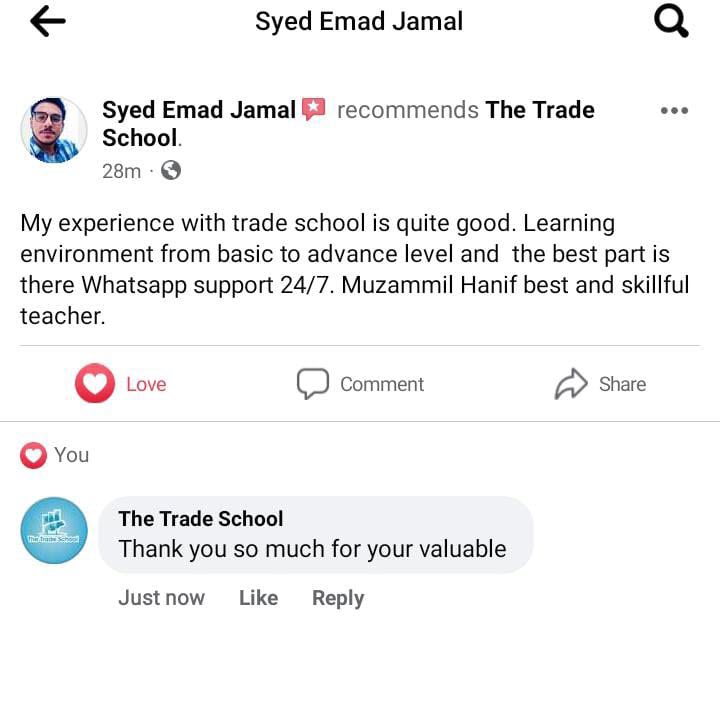Open The Trade School commenter avatar
This screenshot has height=723, width=720.
click(x=54, y=530)
